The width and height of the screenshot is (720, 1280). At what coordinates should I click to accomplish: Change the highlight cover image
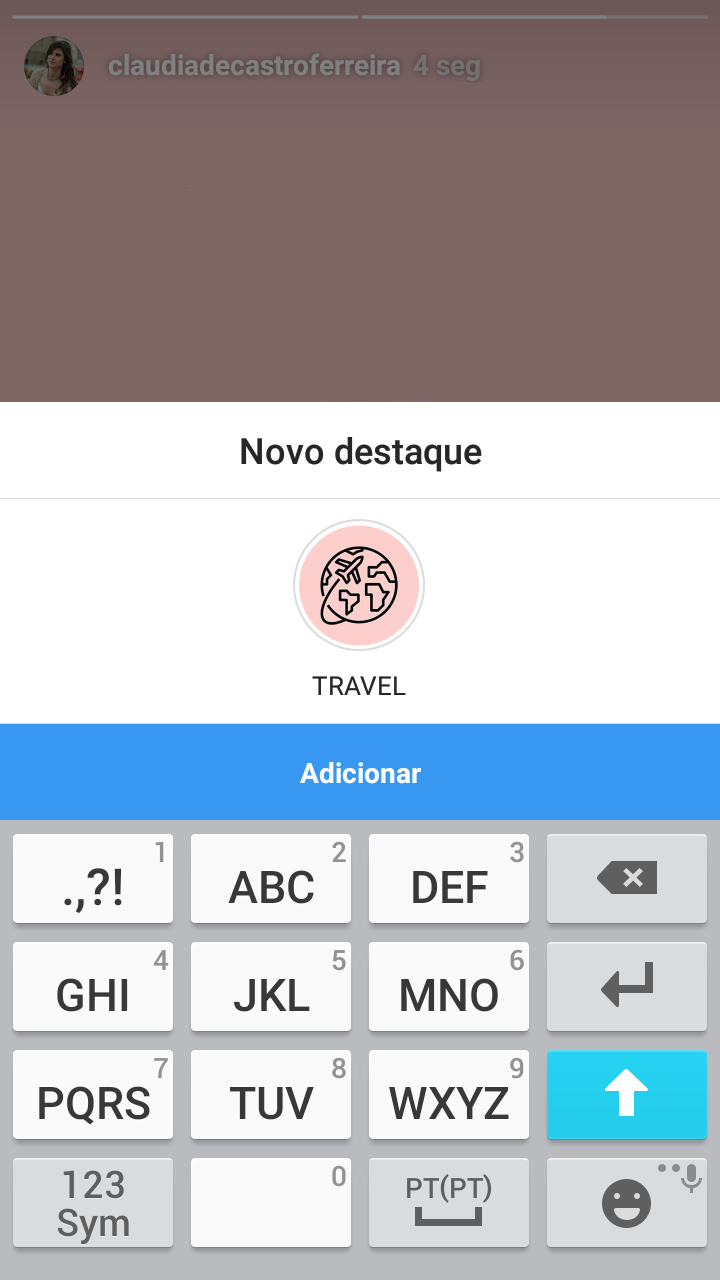coord(359,585)
